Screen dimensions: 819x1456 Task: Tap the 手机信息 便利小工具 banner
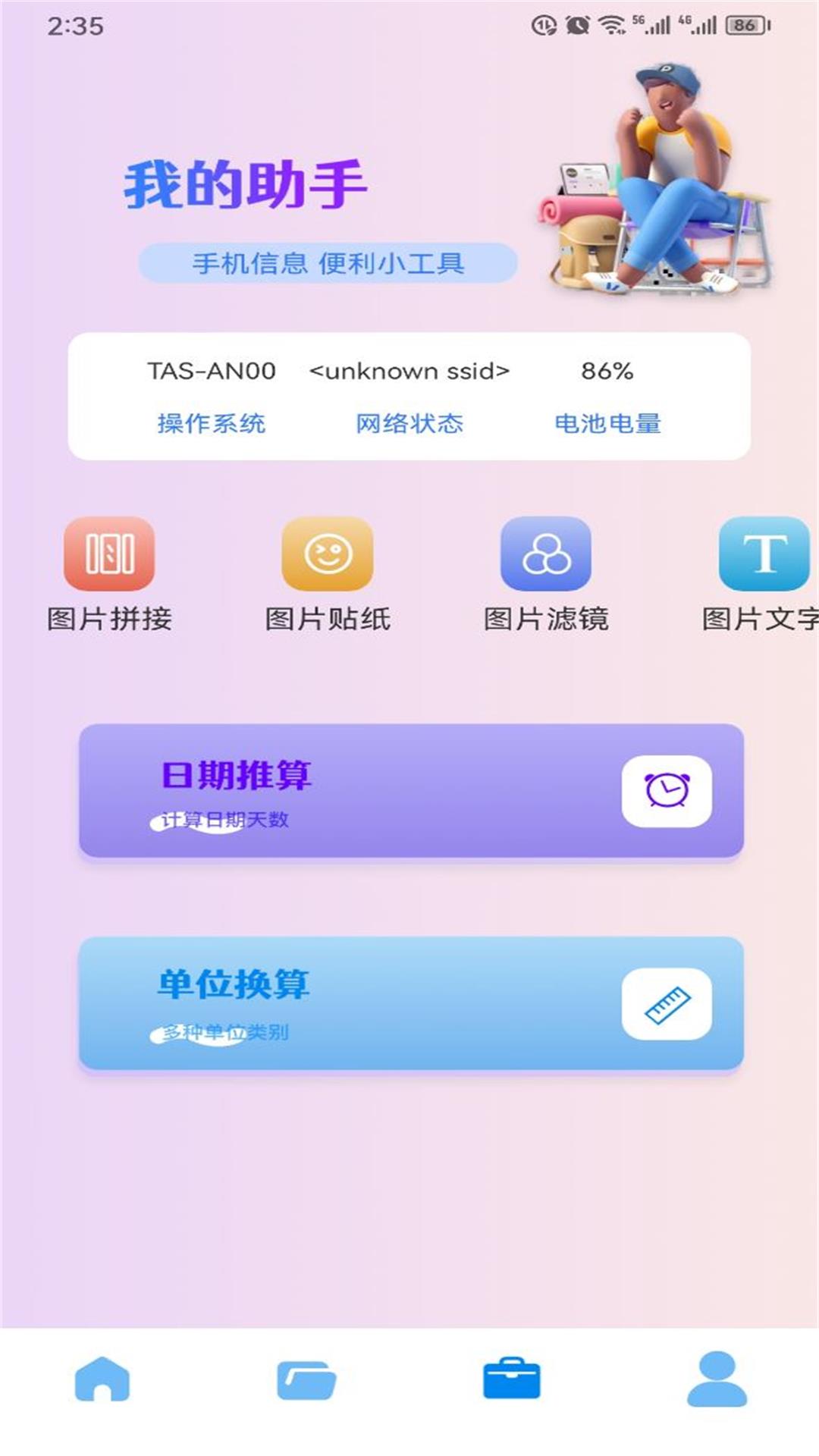[330, 265]
